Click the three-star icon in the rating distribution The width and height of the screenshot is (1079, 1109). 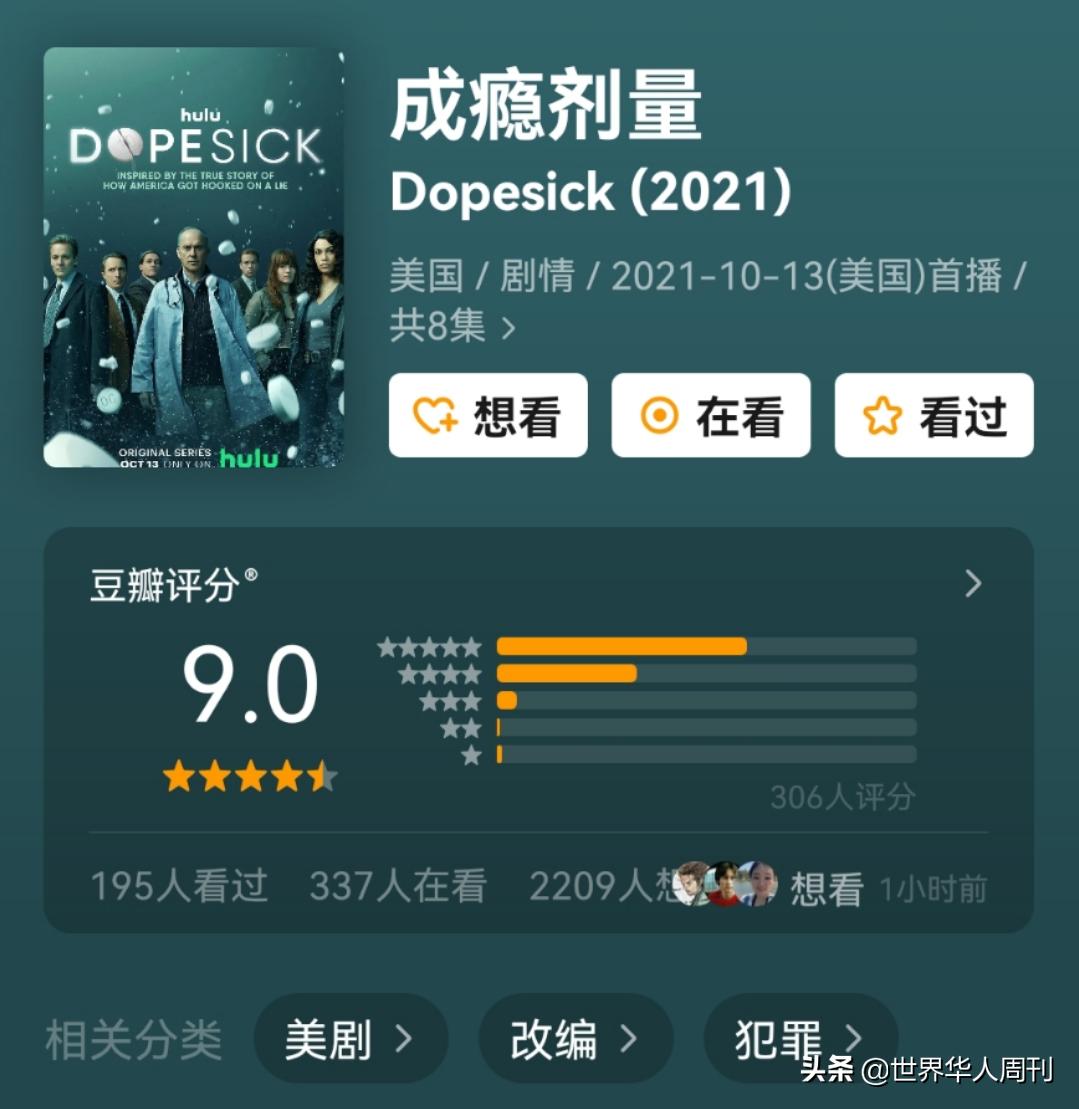tap(450, 700)
